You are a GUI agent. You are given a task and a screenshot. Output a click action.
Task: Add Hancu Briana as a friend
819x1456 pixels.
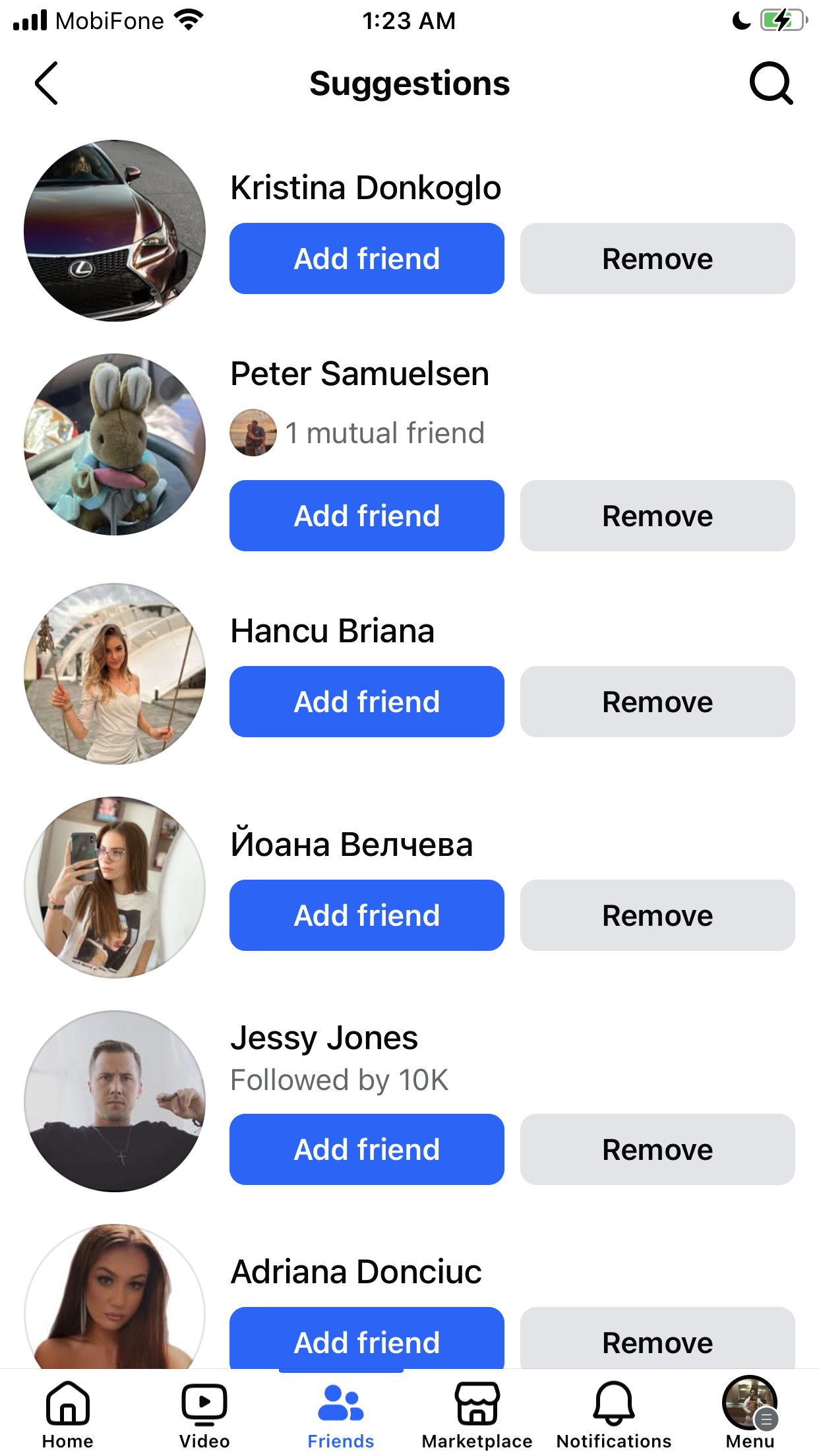pyautogui.click(x=367, y=702)
